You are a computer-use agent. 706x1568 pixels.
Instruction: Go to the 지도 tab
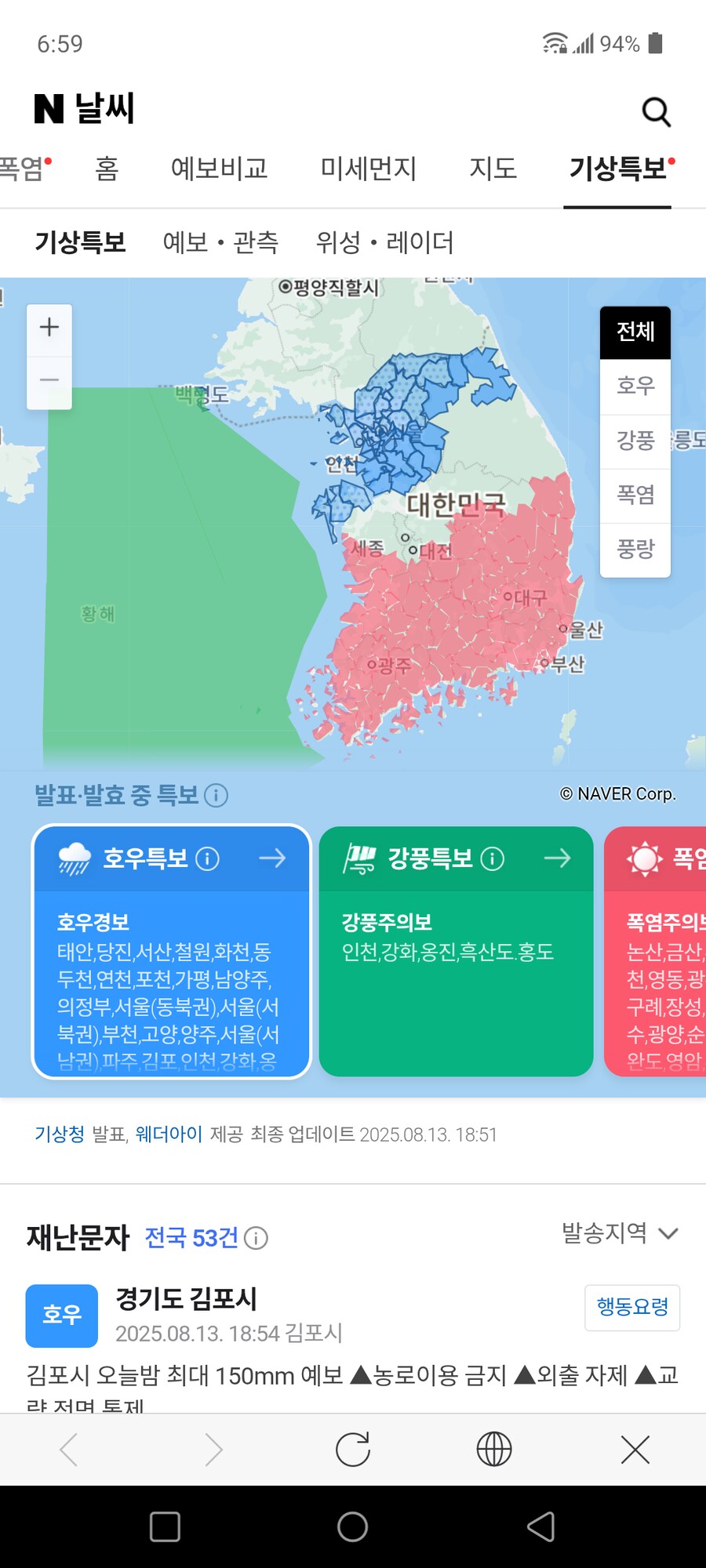pyautogui.click(x=493, y=169)
